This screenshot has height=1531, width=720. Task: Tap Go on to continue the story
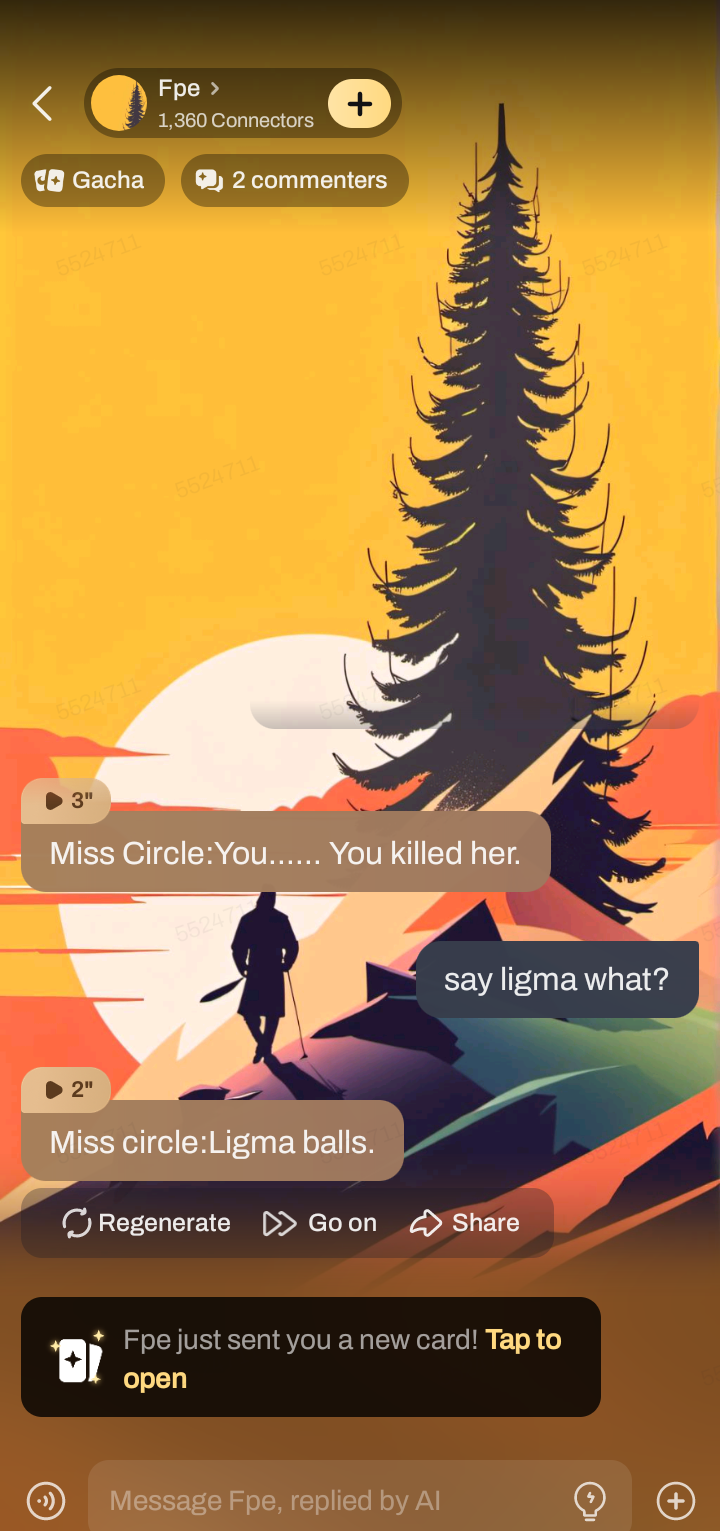click(x=320, y=1223)
